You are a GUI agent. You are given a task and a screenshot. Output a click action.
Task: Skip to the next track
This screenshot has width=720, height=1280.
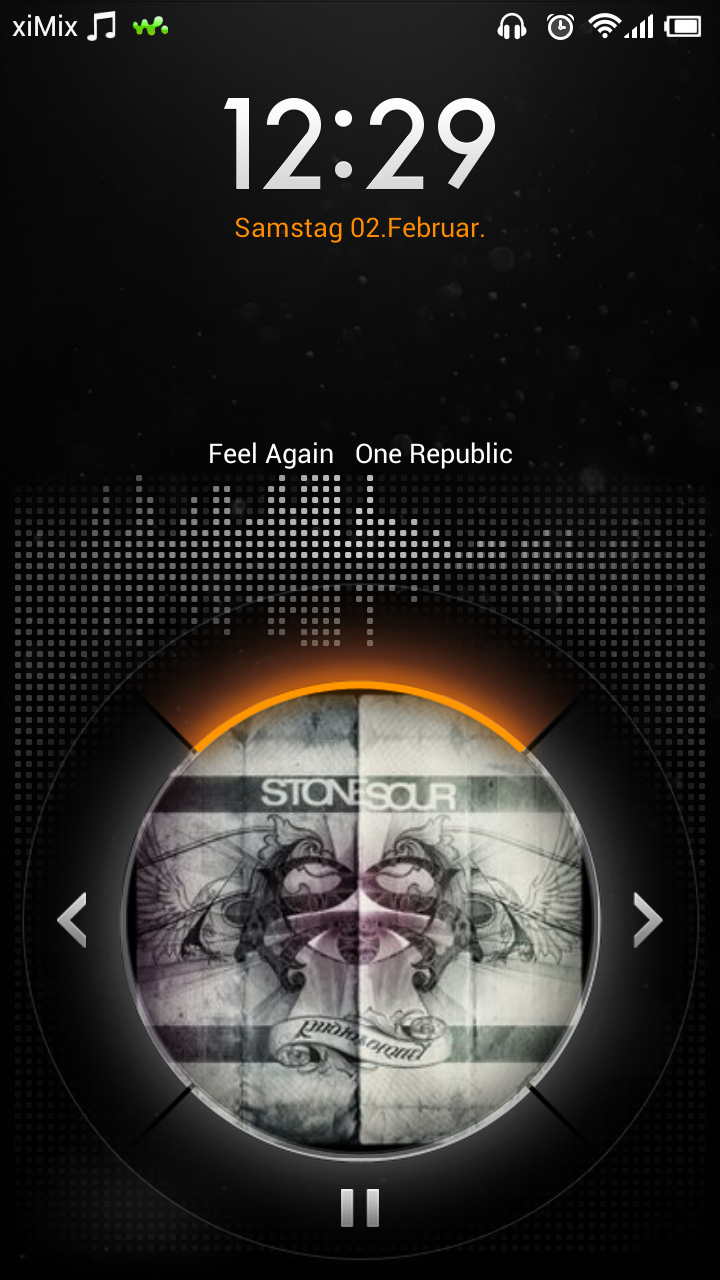click(x=648, y=920)
